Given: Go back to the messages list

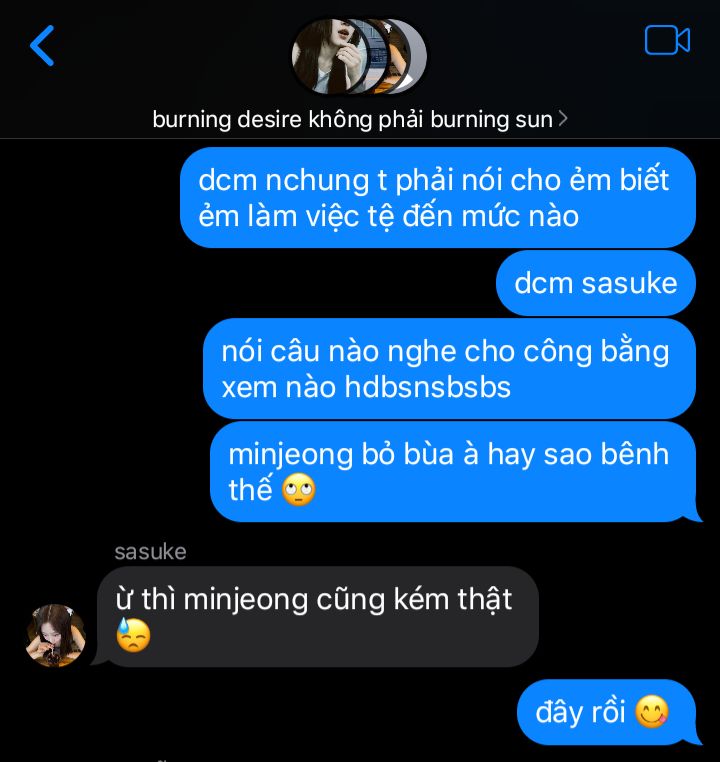Looking at the screenshot, I should pos(42,46).
